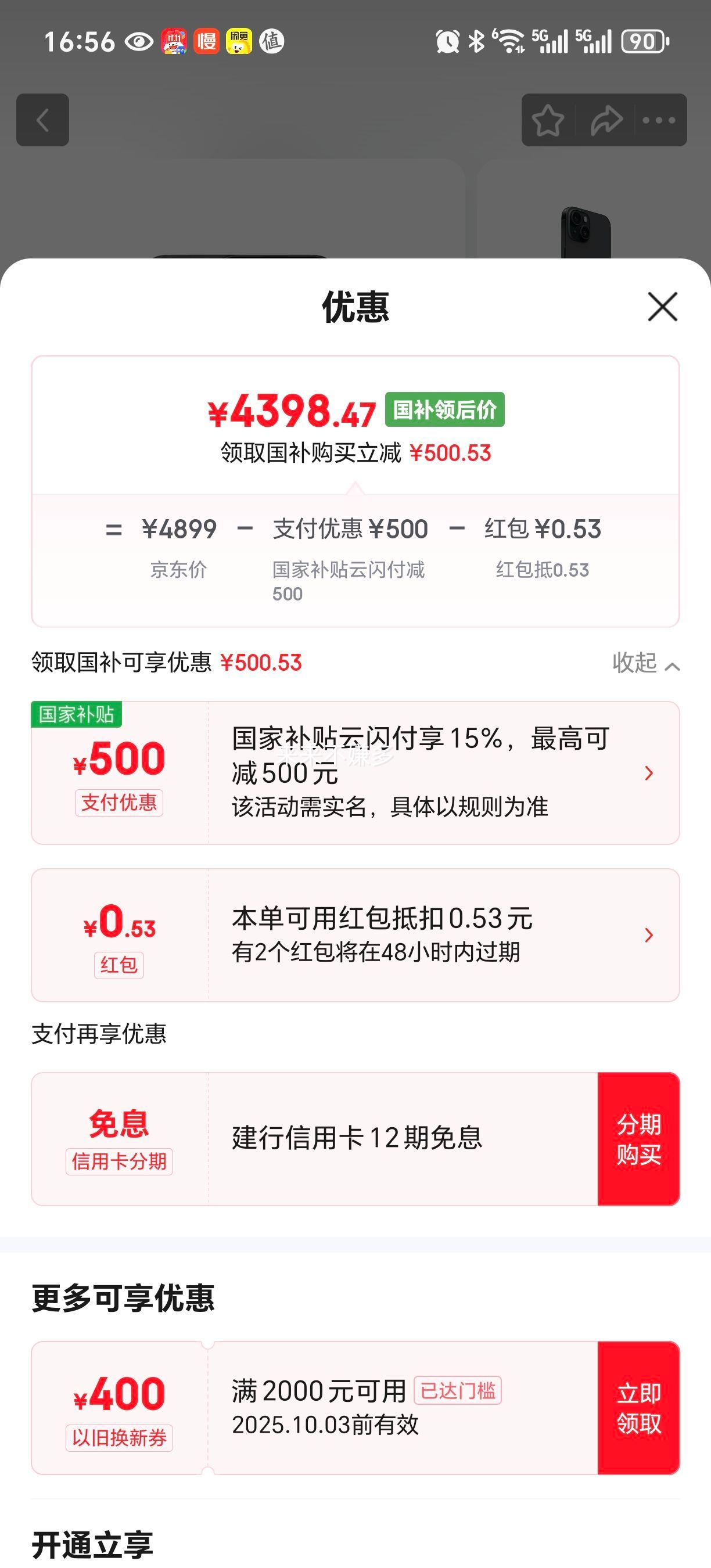Image resolution: width=711 pixels, height=1568 pixels.
Task: Open the 国家补贴云闪付 ¥500 discount details
Action: click(x=648, y=773)
